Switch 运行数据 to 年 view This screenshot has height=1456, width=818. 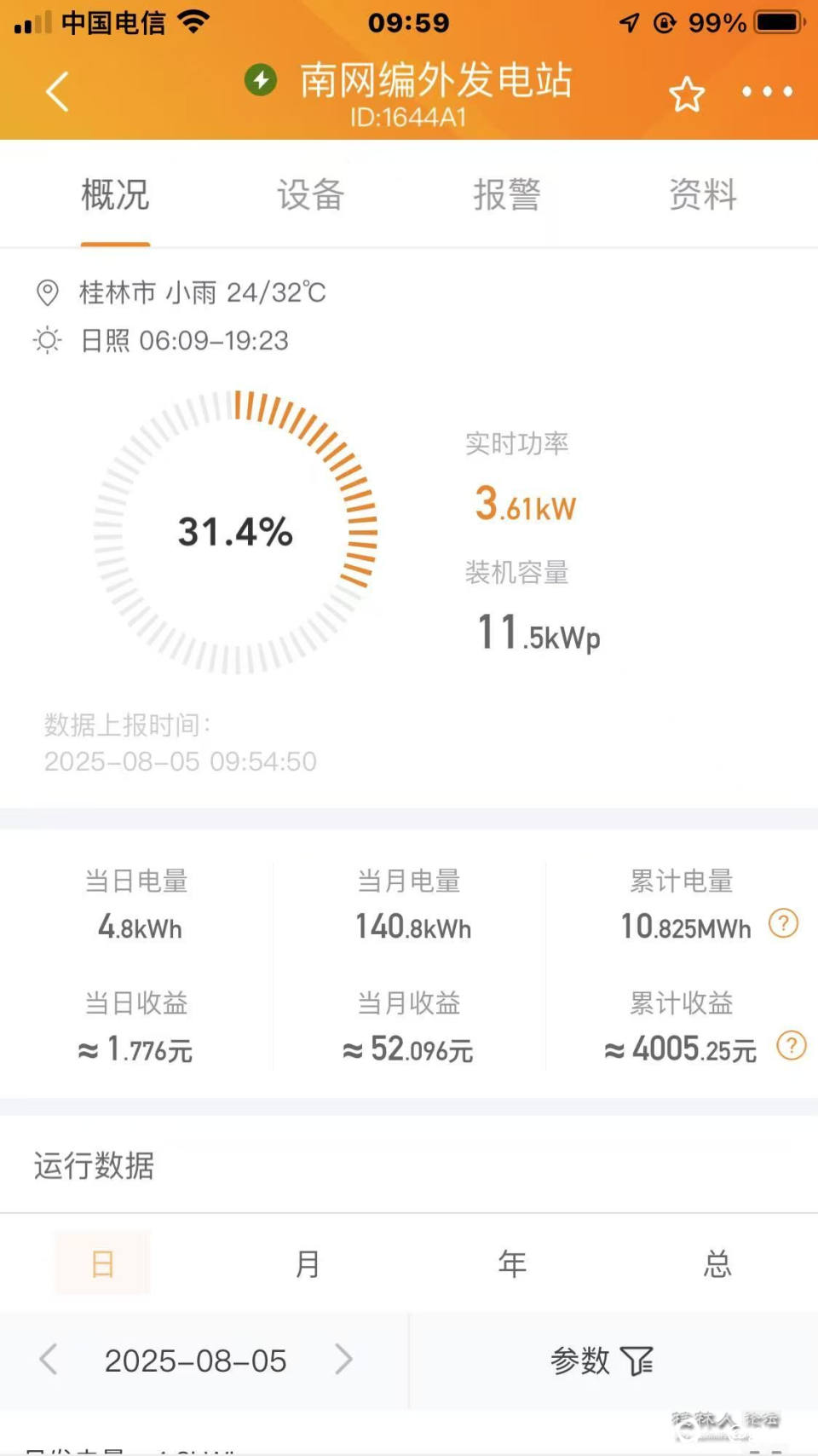click(511, 1263)
